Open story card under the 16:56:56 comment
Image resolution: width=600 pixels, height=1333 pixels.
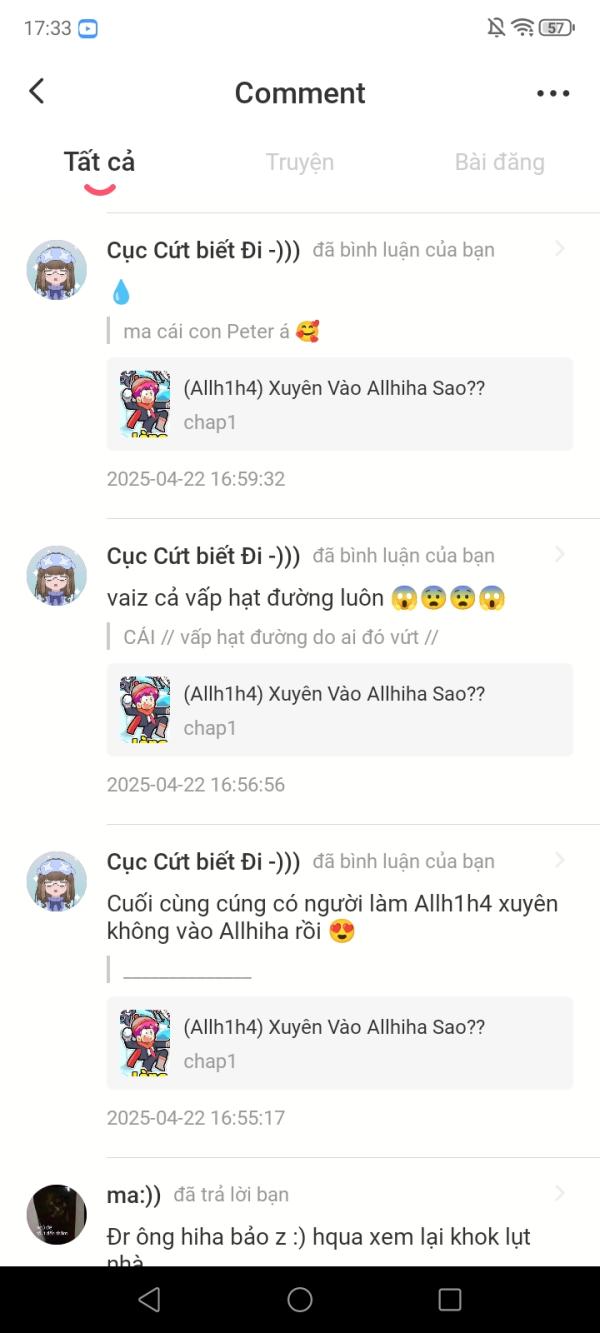click(x=339, y=710)
